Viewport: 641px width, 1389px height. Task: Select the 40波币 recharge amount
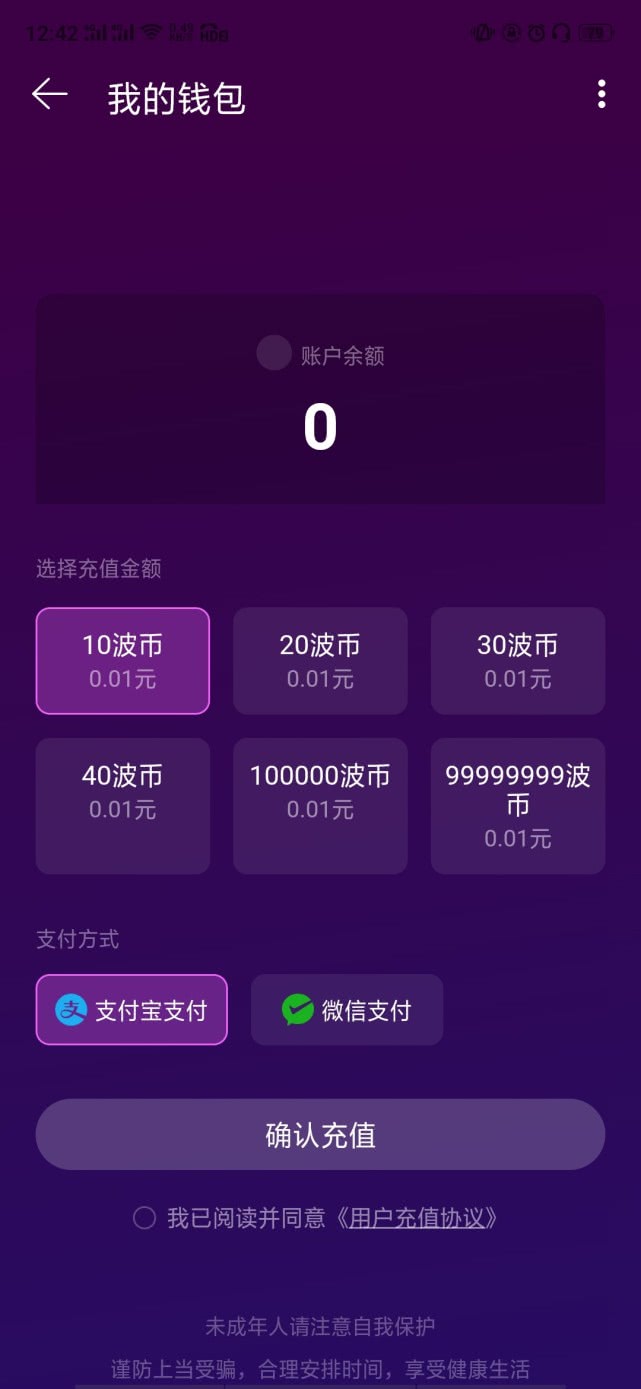pyautogui.click(x=123, y=806)
